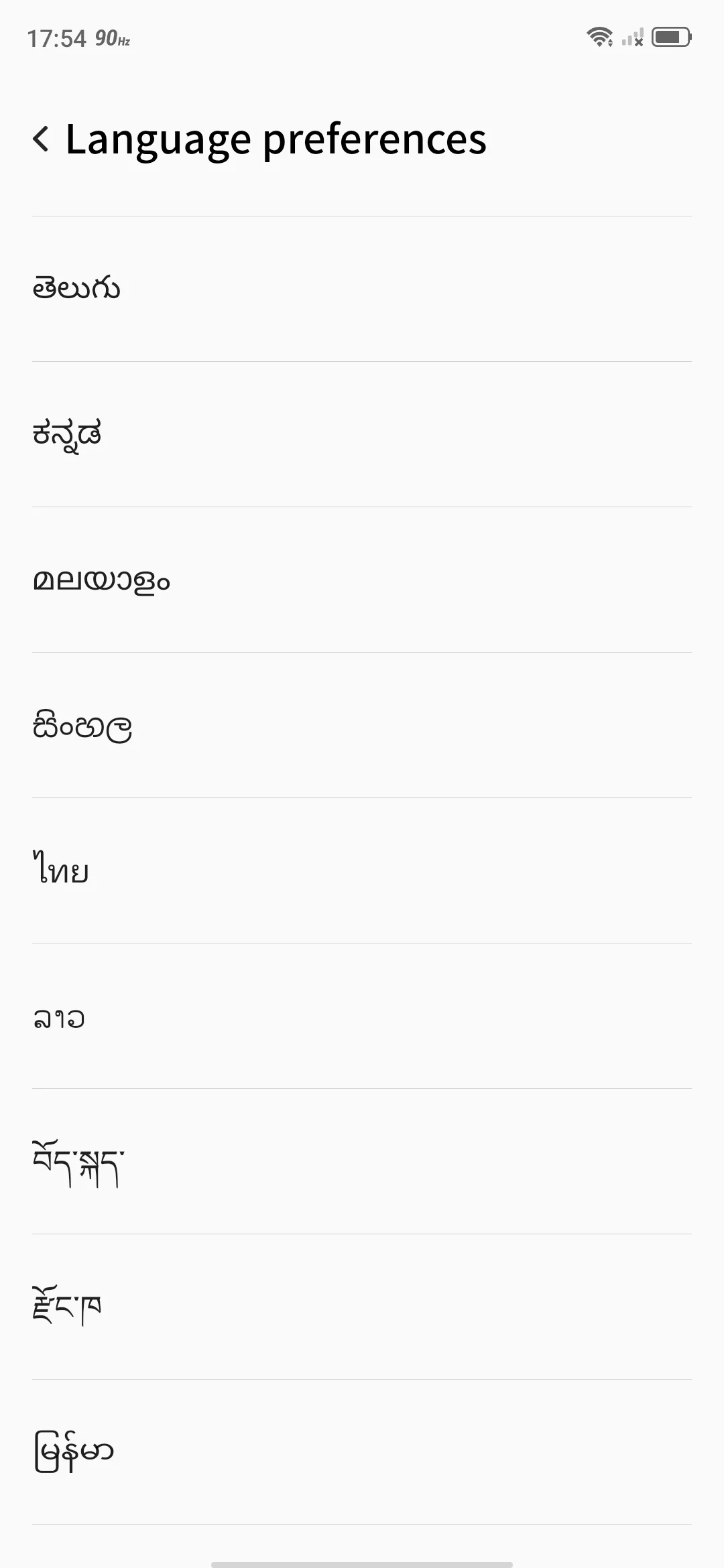724x1568 pixels.
Task: Go back from Language preferences
Action: point(42,139)
